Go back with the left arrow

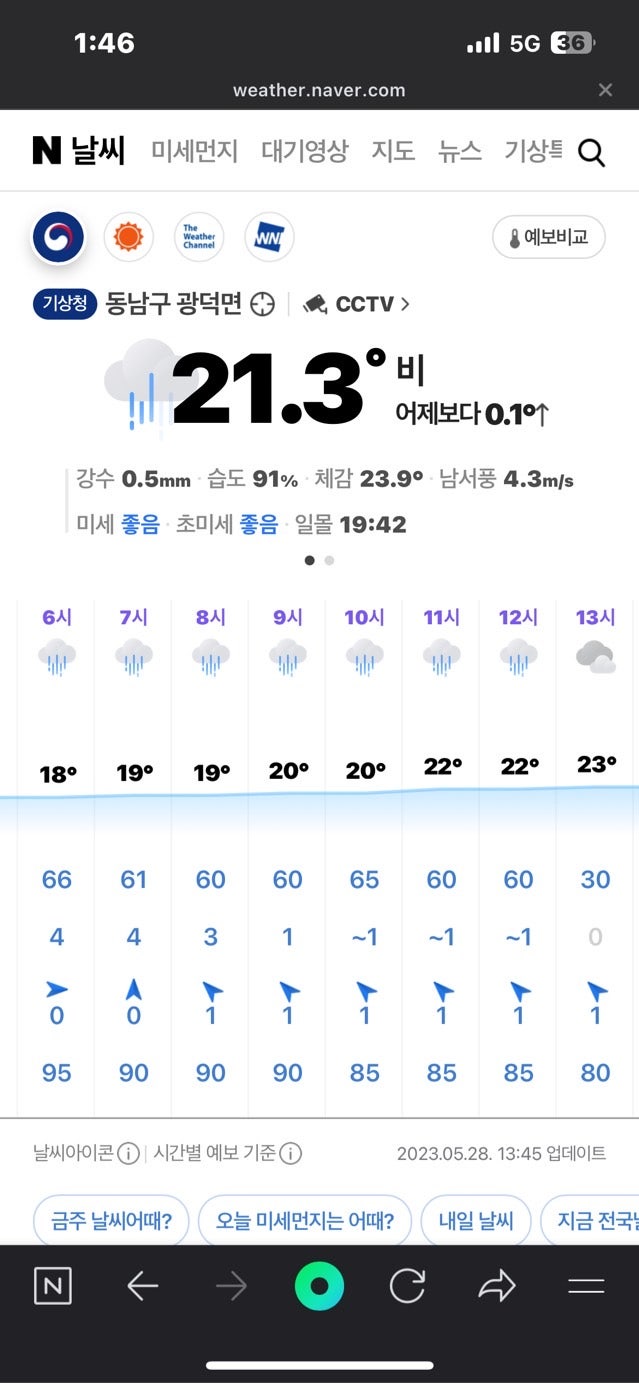(x=143, y=1287)
